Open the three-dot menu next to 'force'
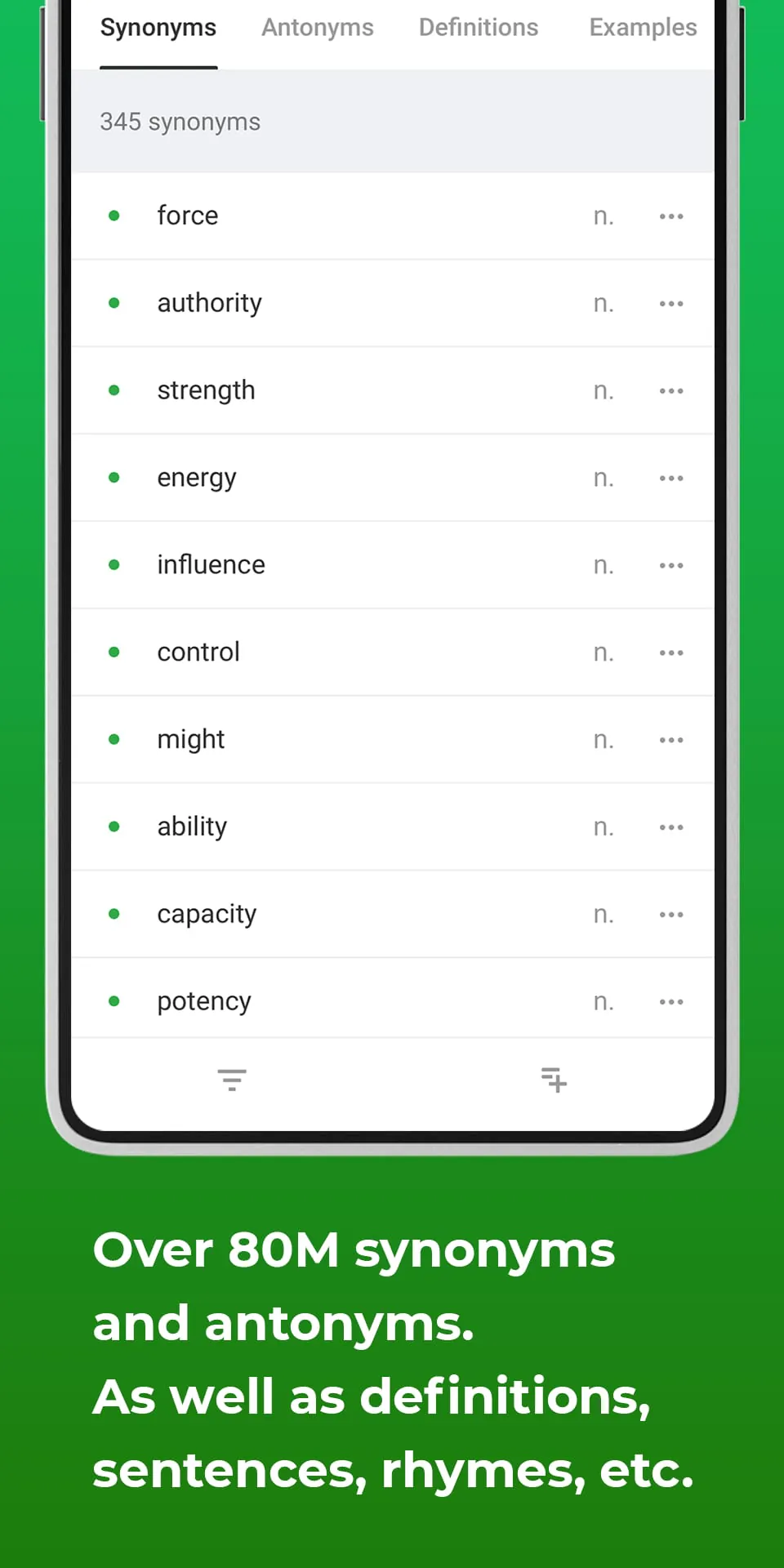Screen dimensions: 784x1568 pos(670,216)
